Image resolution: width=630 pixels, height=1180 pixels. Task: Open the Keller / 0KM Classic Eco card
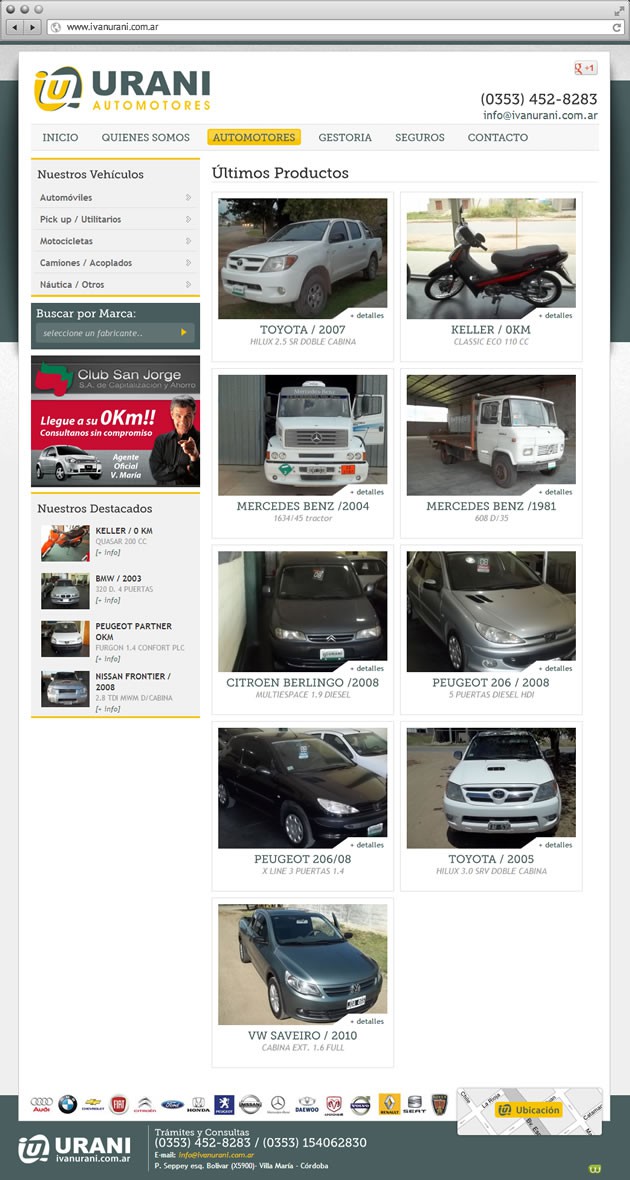[x=490, y=259]
